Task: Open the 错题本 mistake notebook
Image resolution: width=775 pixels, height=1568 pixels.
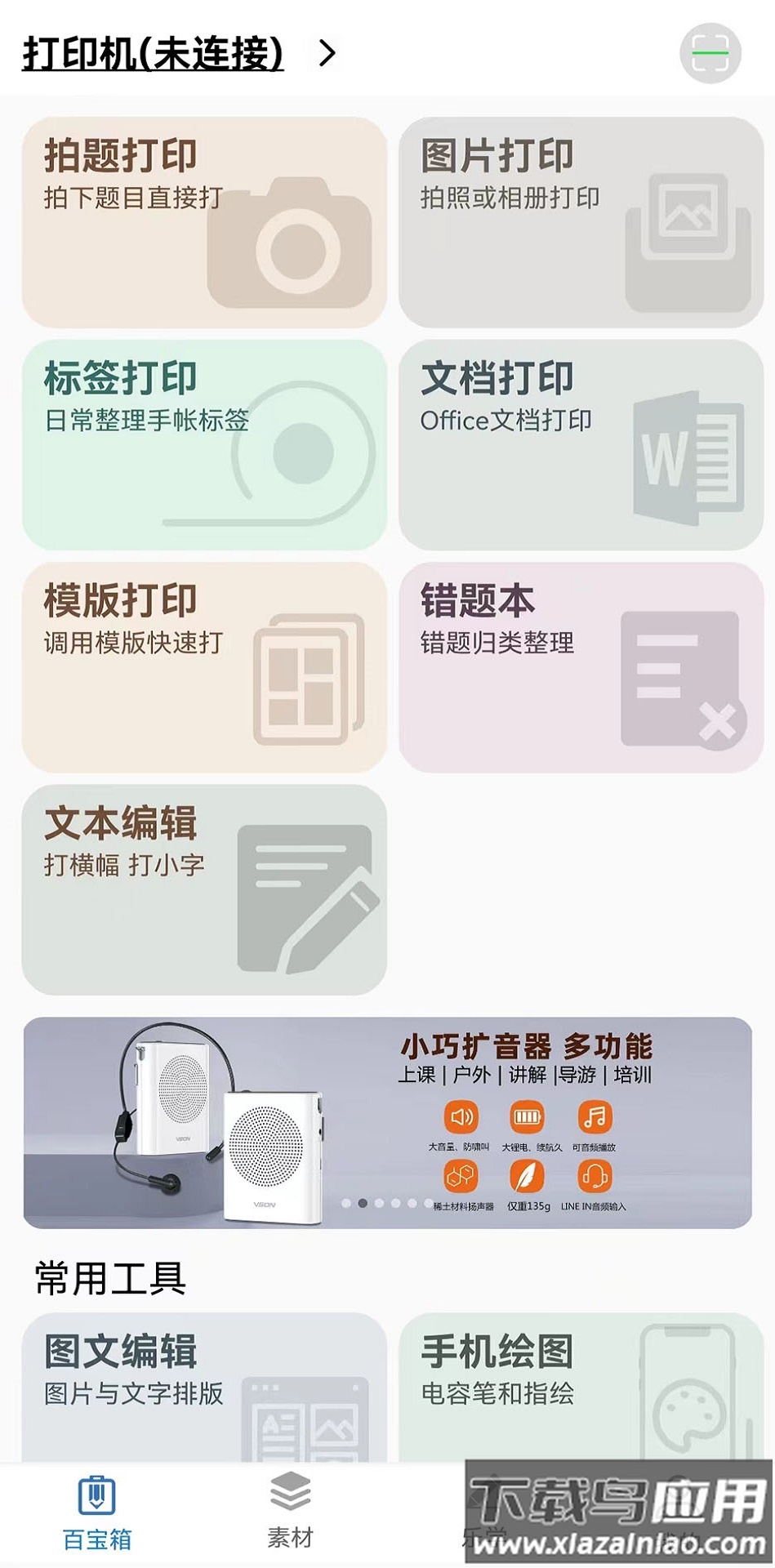Action: [x=581, y=666]
